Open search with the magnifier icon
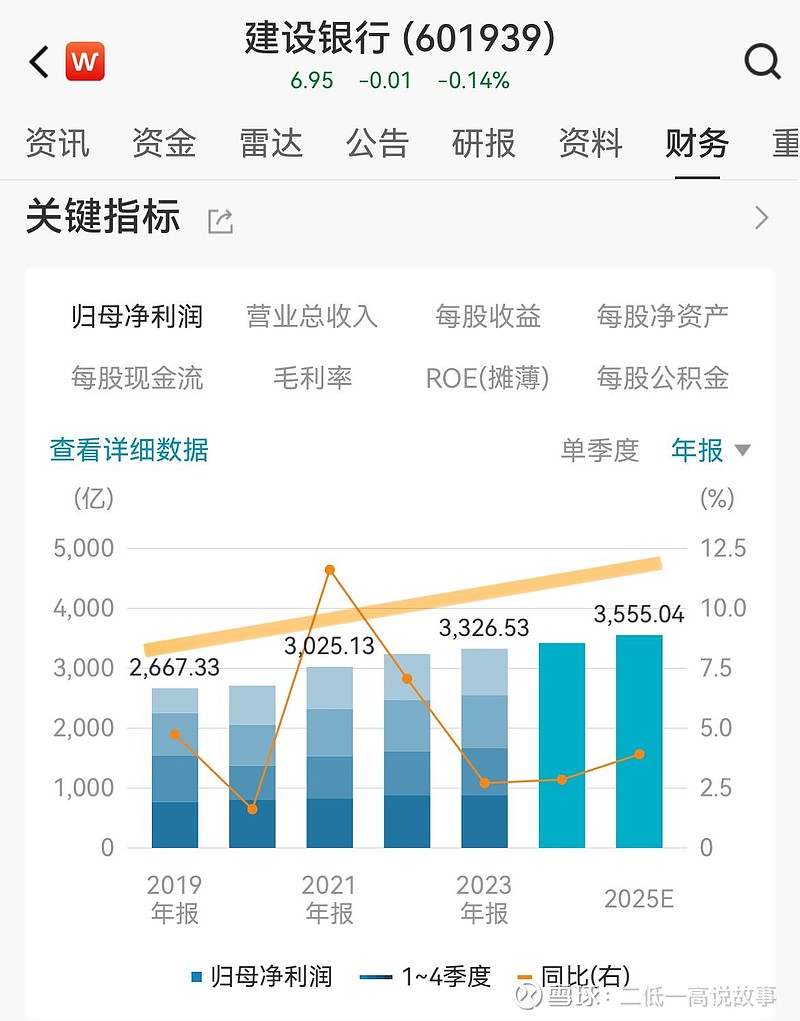 click(763, 61)
